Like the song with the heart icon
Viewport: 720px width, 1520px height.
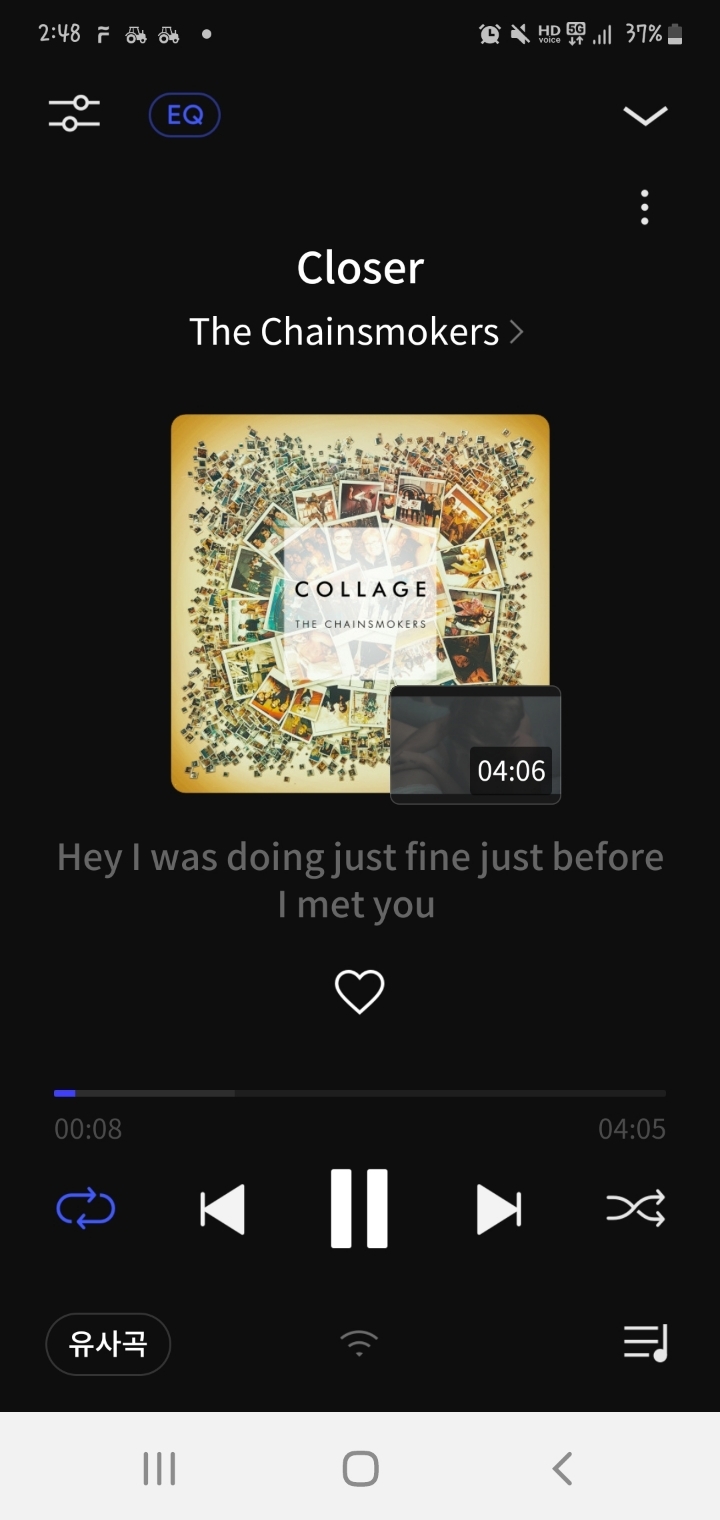point(359,992)
